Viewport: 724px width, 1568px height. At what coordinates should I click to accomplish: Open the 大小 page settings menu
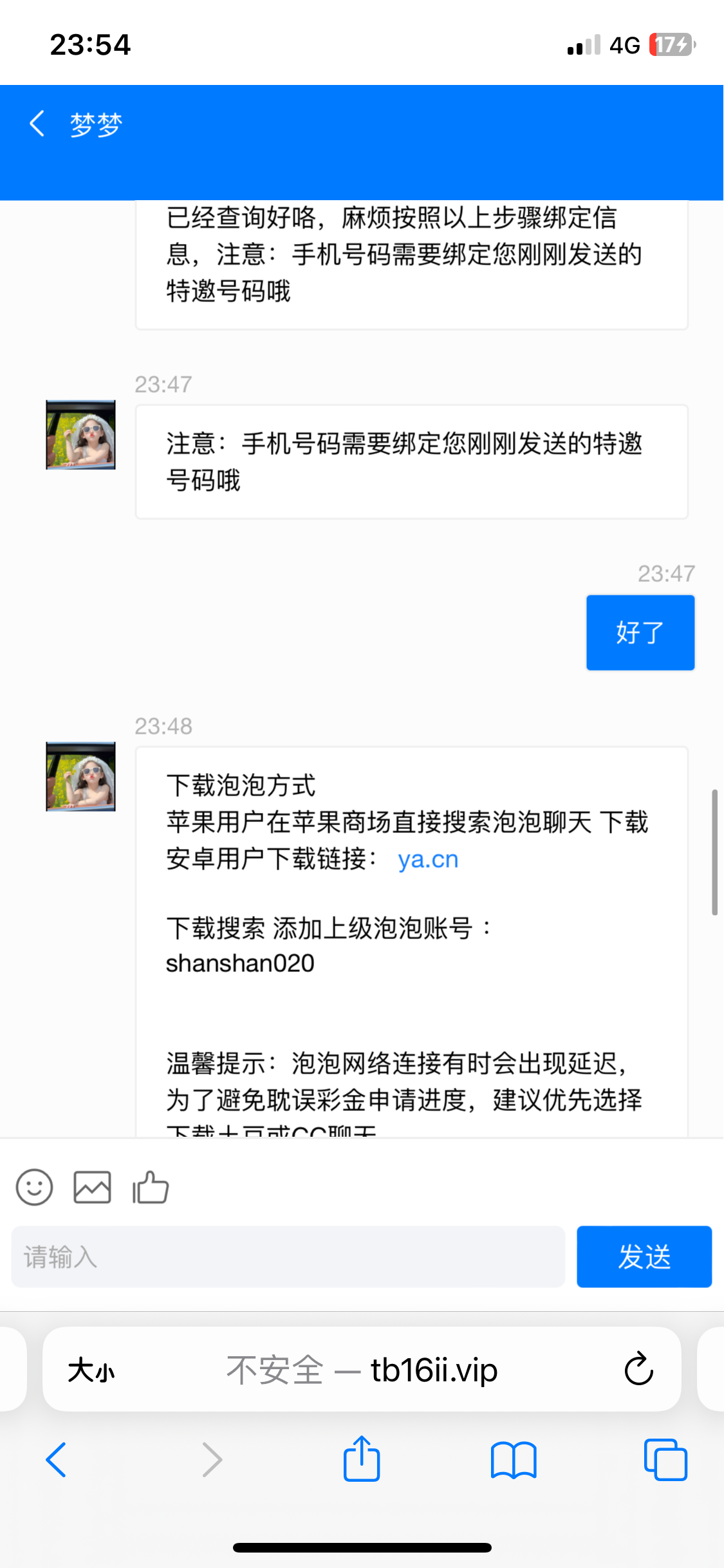(91, 1370)
